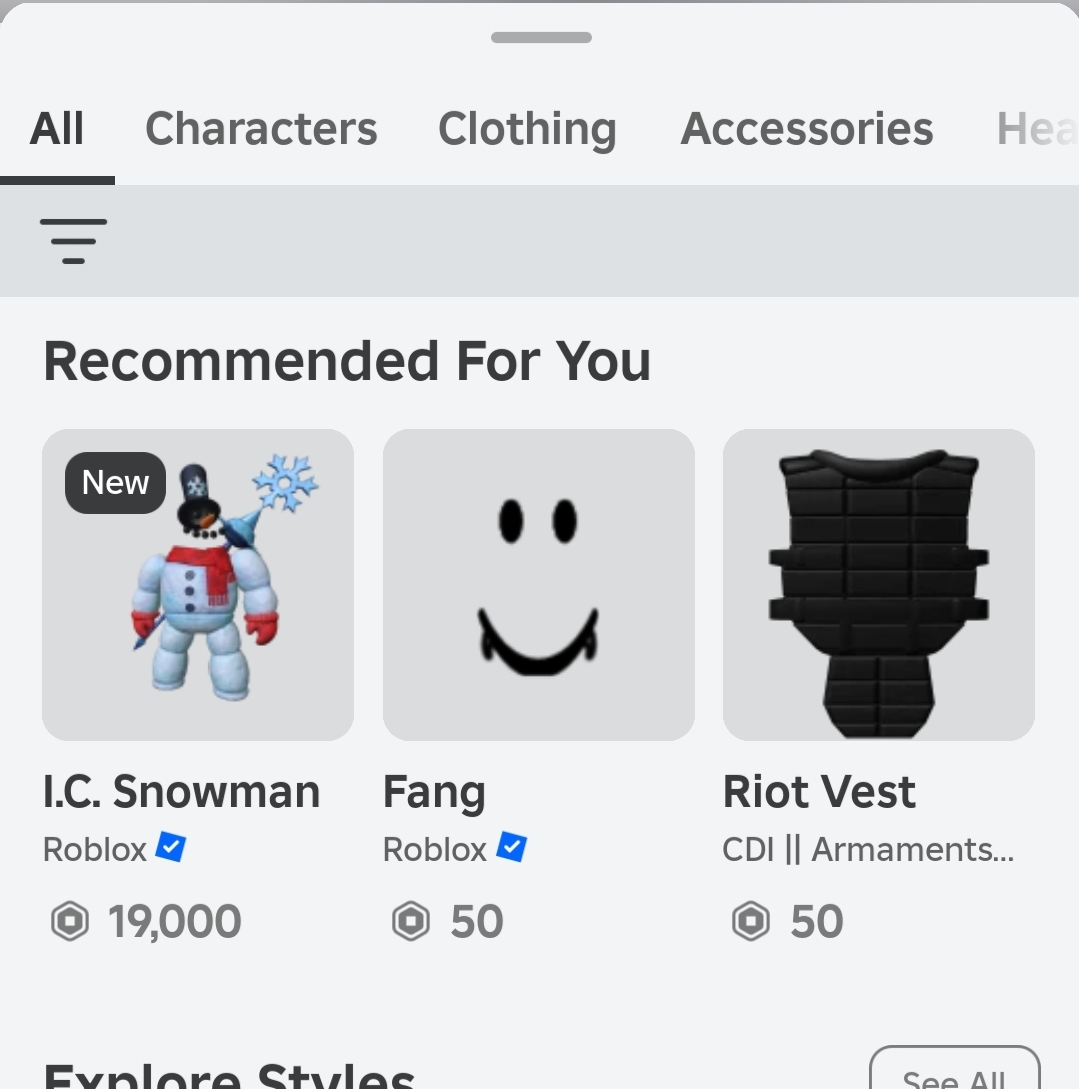Open the Riot Vest item

(x=878, y=586)
